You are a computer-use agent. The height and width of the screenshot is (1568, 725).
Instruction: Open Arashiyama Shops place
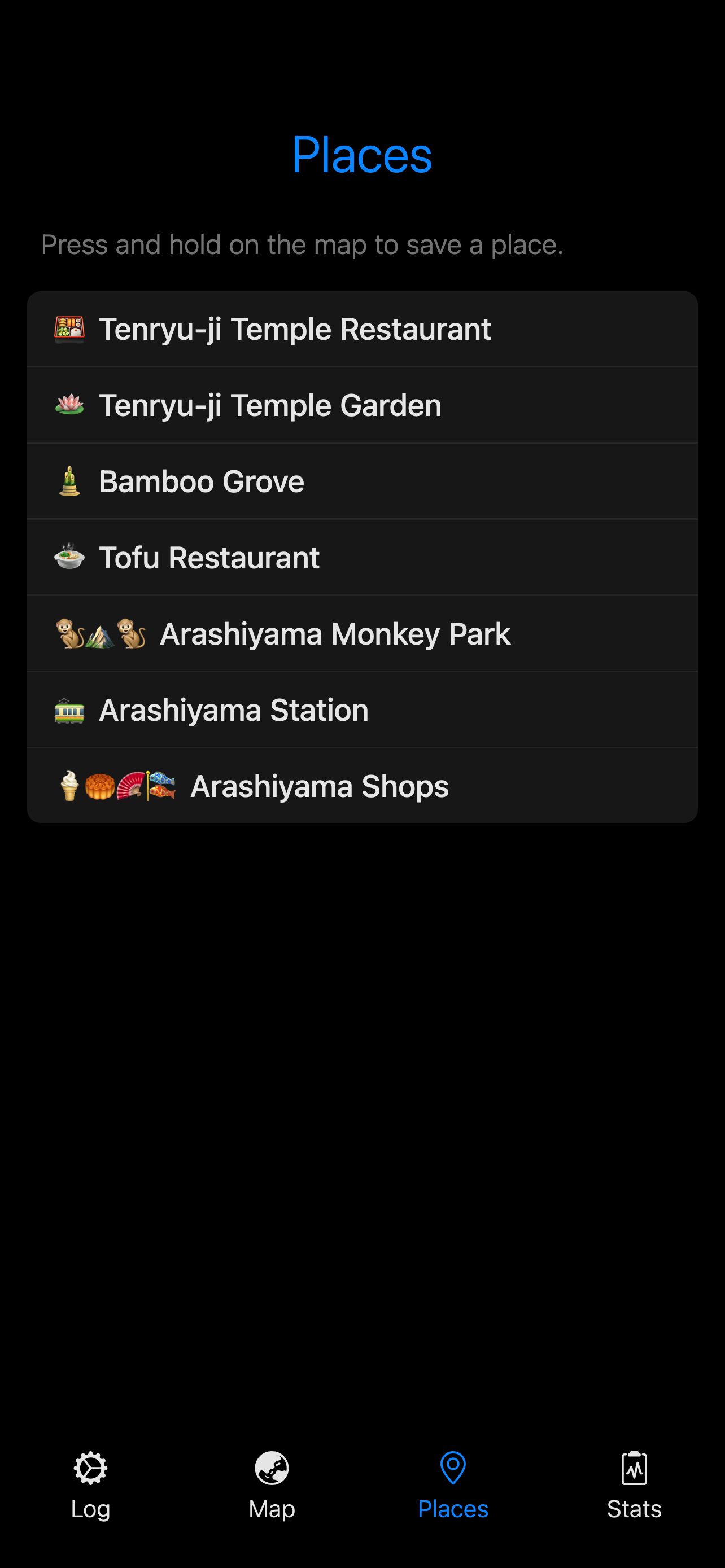point(361,786)
